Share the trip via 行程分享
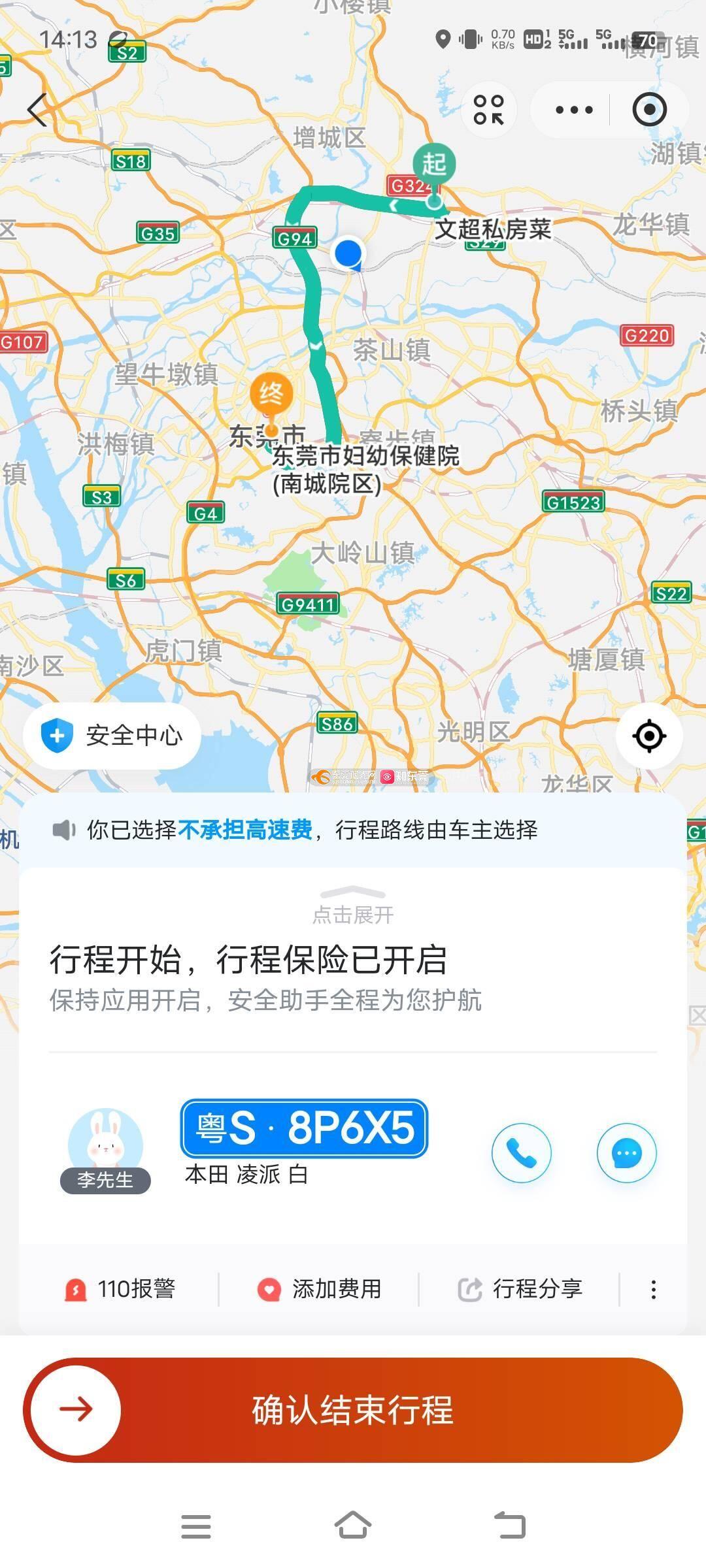Image resolution: width=706 pixels, height=1568 pixels. coord(520,1289)
